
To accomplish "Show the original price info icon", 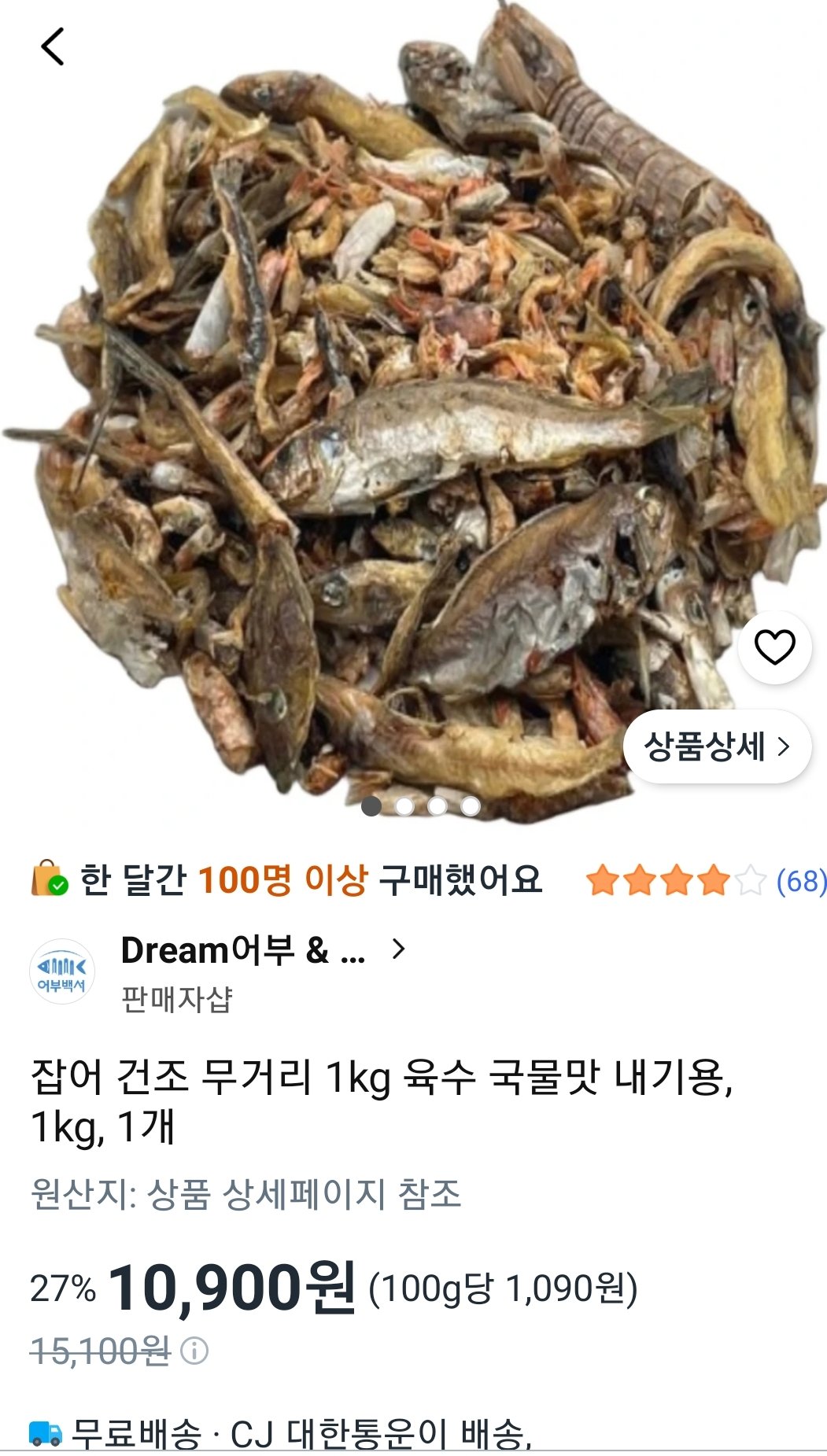I will 194,1351.
